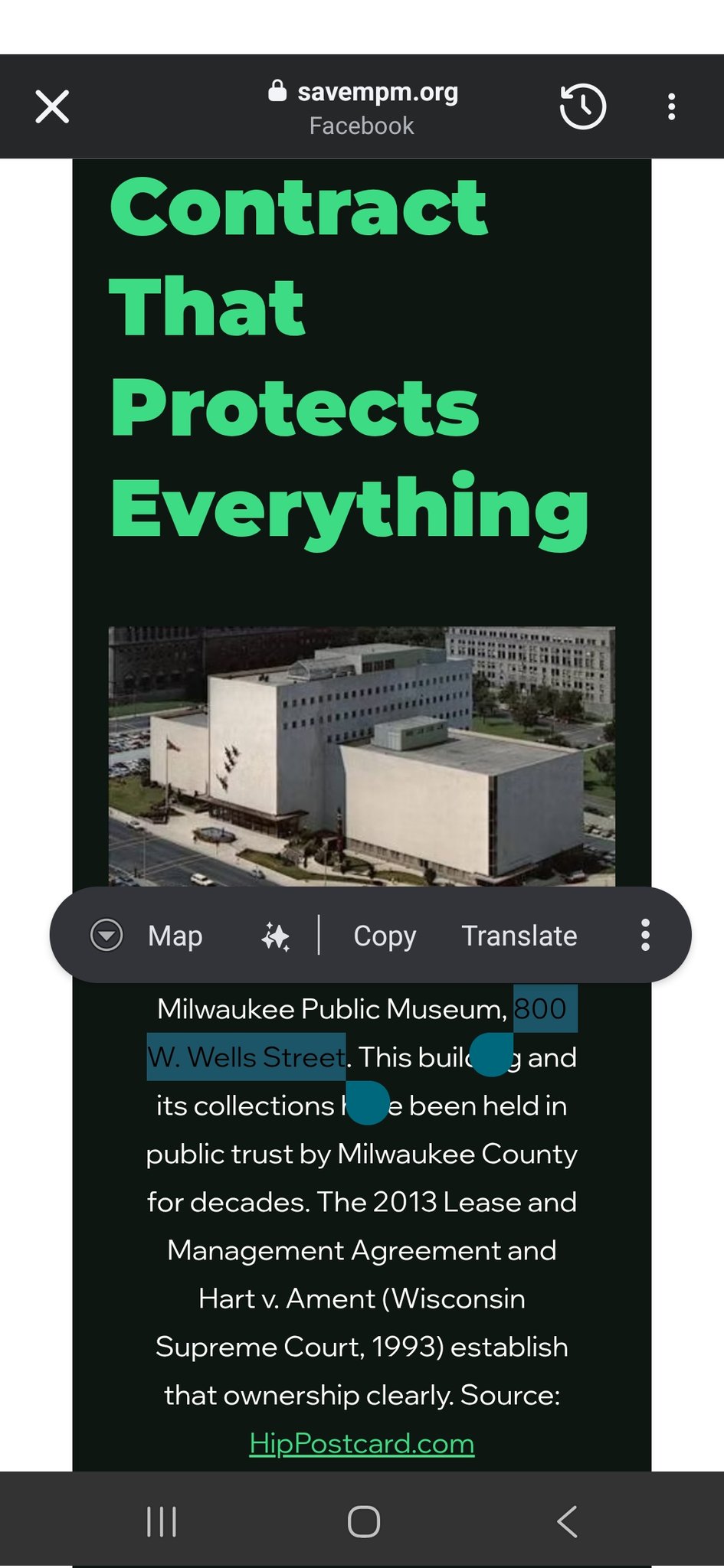Tap Map in the text selection toolbar
This screenshot has height=1568, width=724.
pyautogui.click(x=175, y=936)
